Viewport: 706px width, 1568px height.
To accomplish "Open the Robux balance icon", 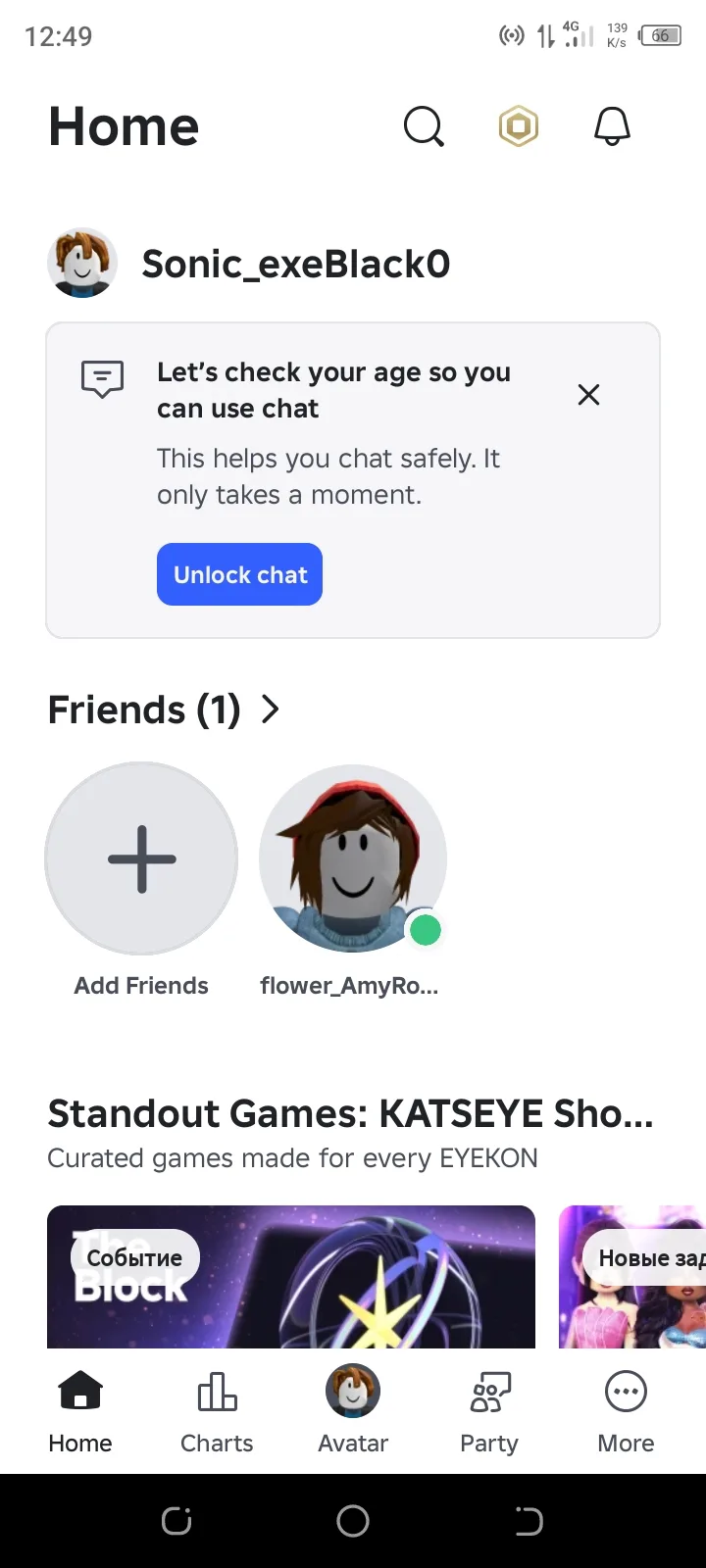I will coord(518,126).
